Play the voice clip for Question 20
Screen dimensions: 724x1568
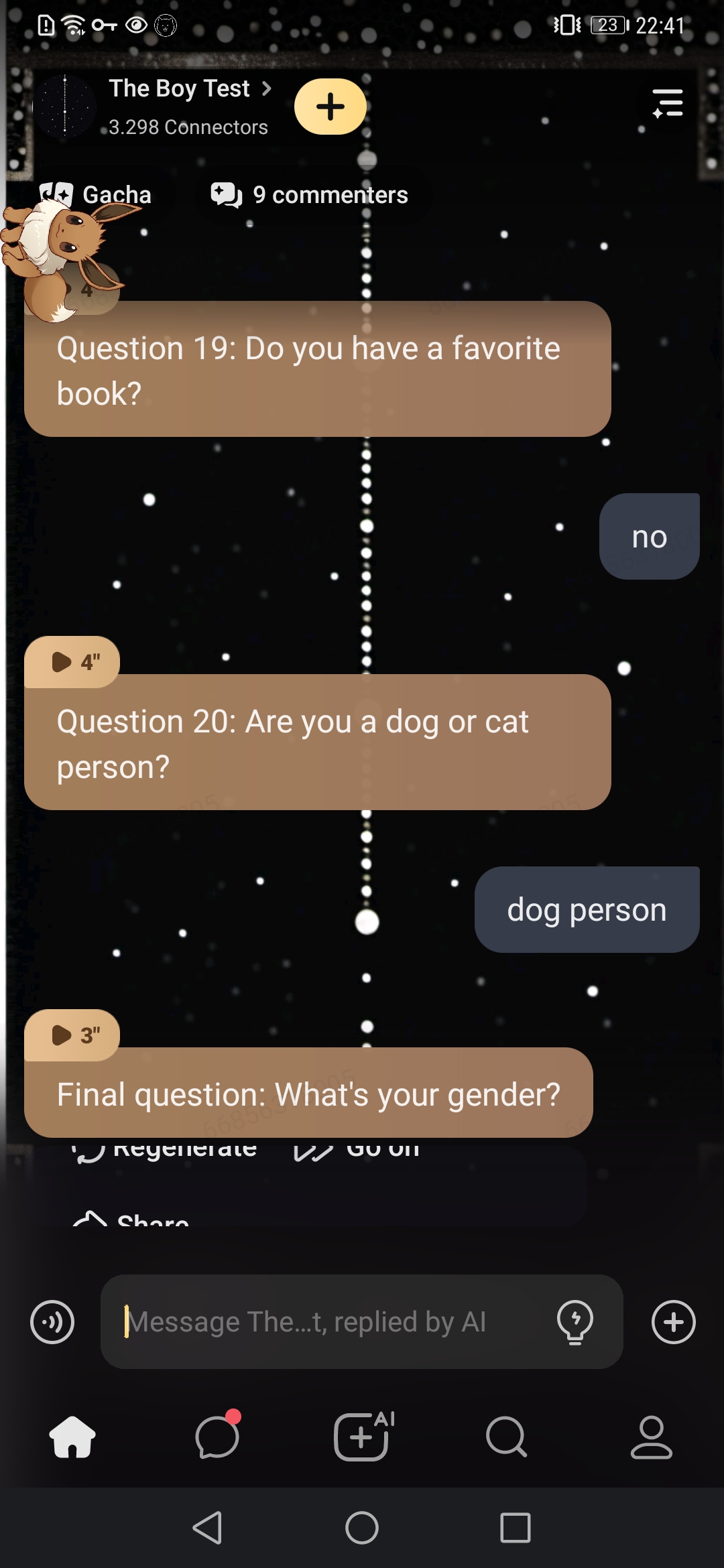tap(72, 662)
